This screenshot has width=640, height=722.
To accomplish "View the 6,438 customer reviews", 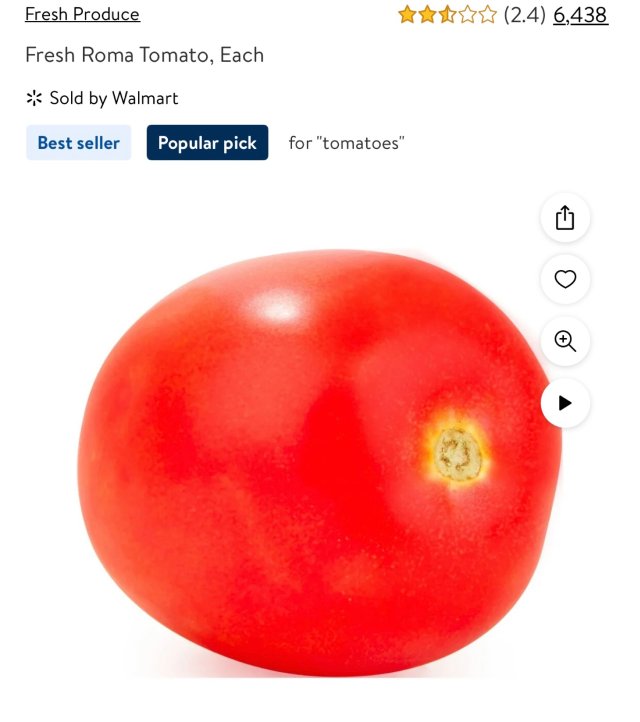I will point(580,14).
